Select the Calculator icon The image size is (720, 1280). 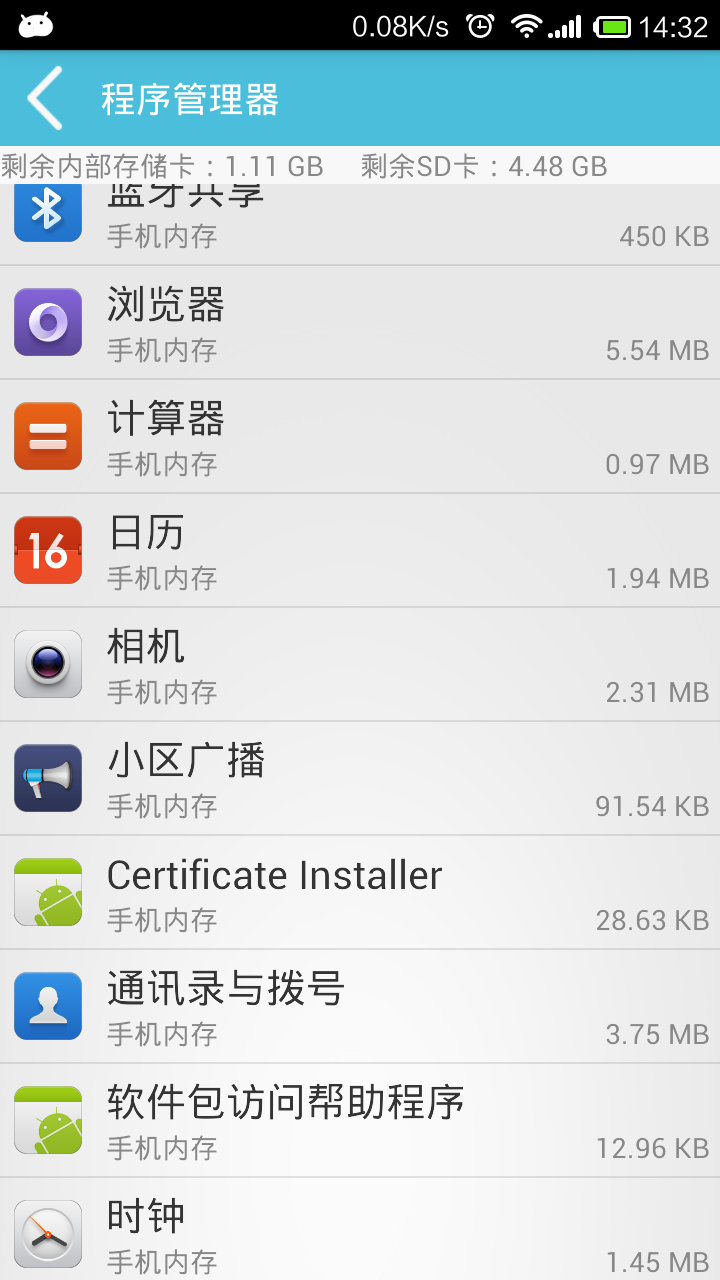pos(47,436)
